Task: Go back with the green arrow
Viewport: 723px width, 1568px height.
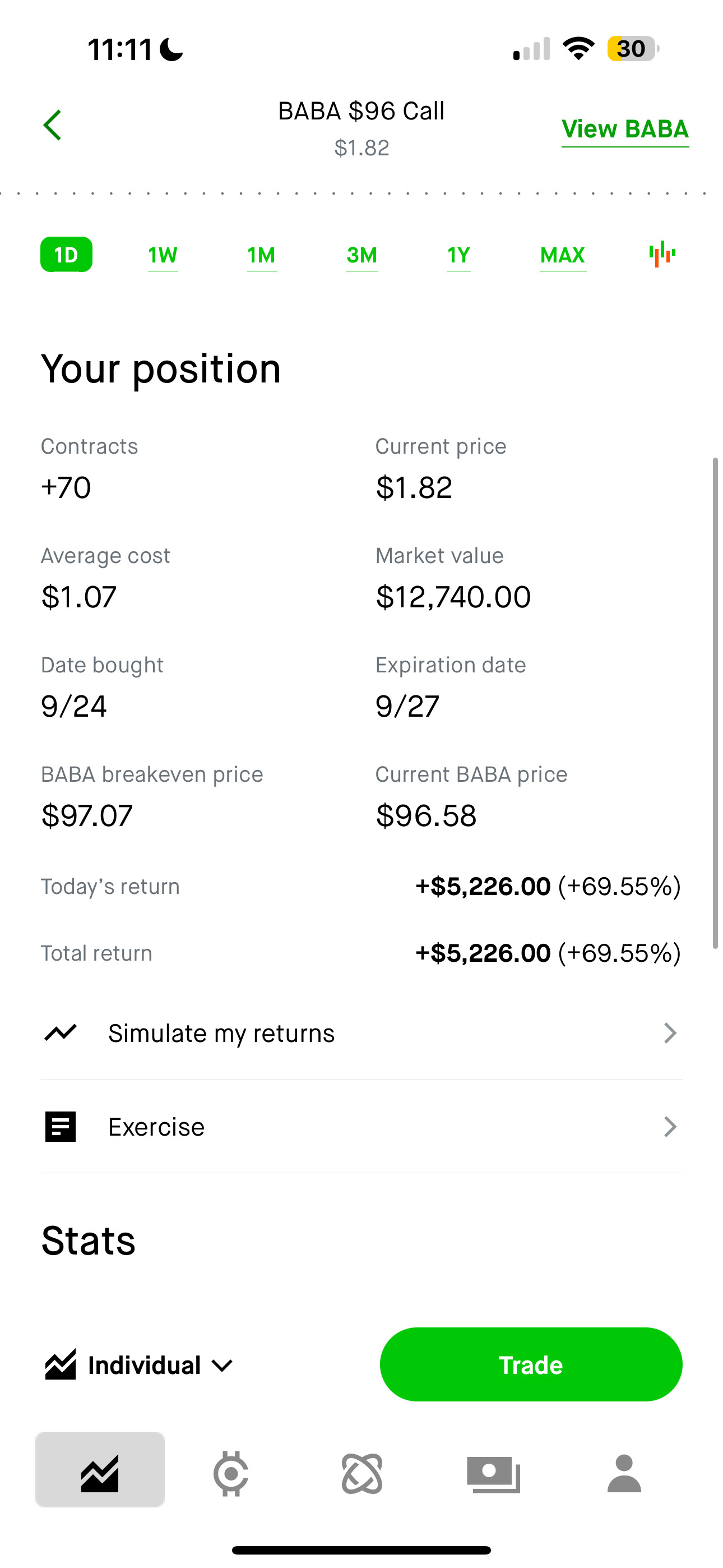Action: 52,126
